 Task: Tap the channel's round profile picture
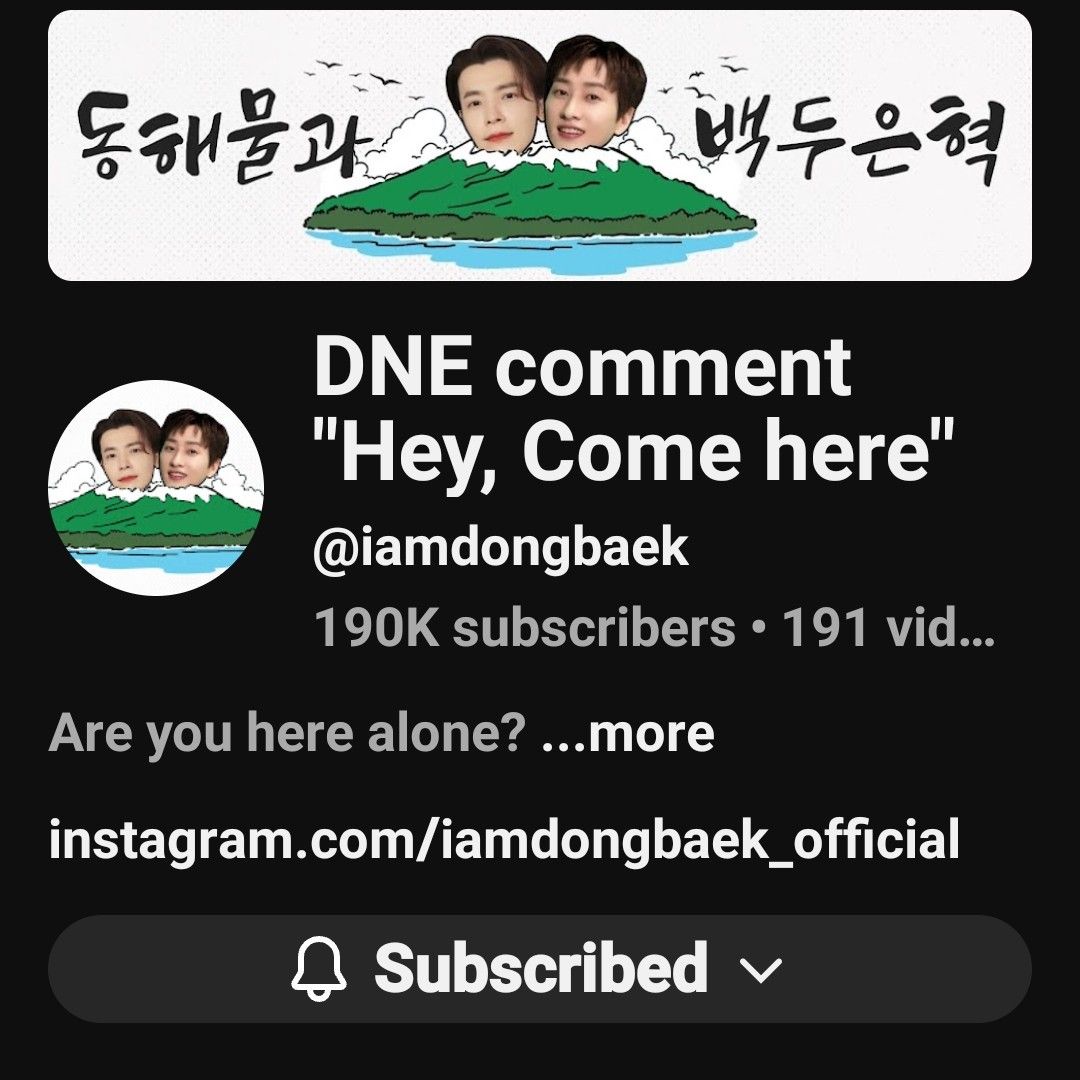(x=156, y=488)
